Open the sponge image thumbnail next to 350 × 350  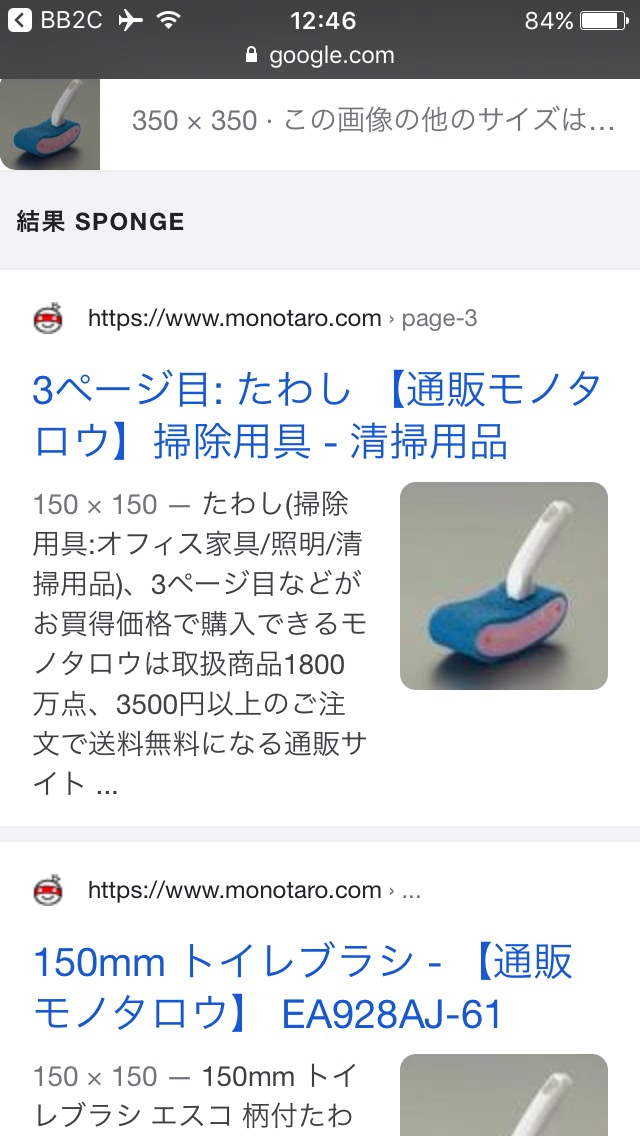click(x=49, y=124)
